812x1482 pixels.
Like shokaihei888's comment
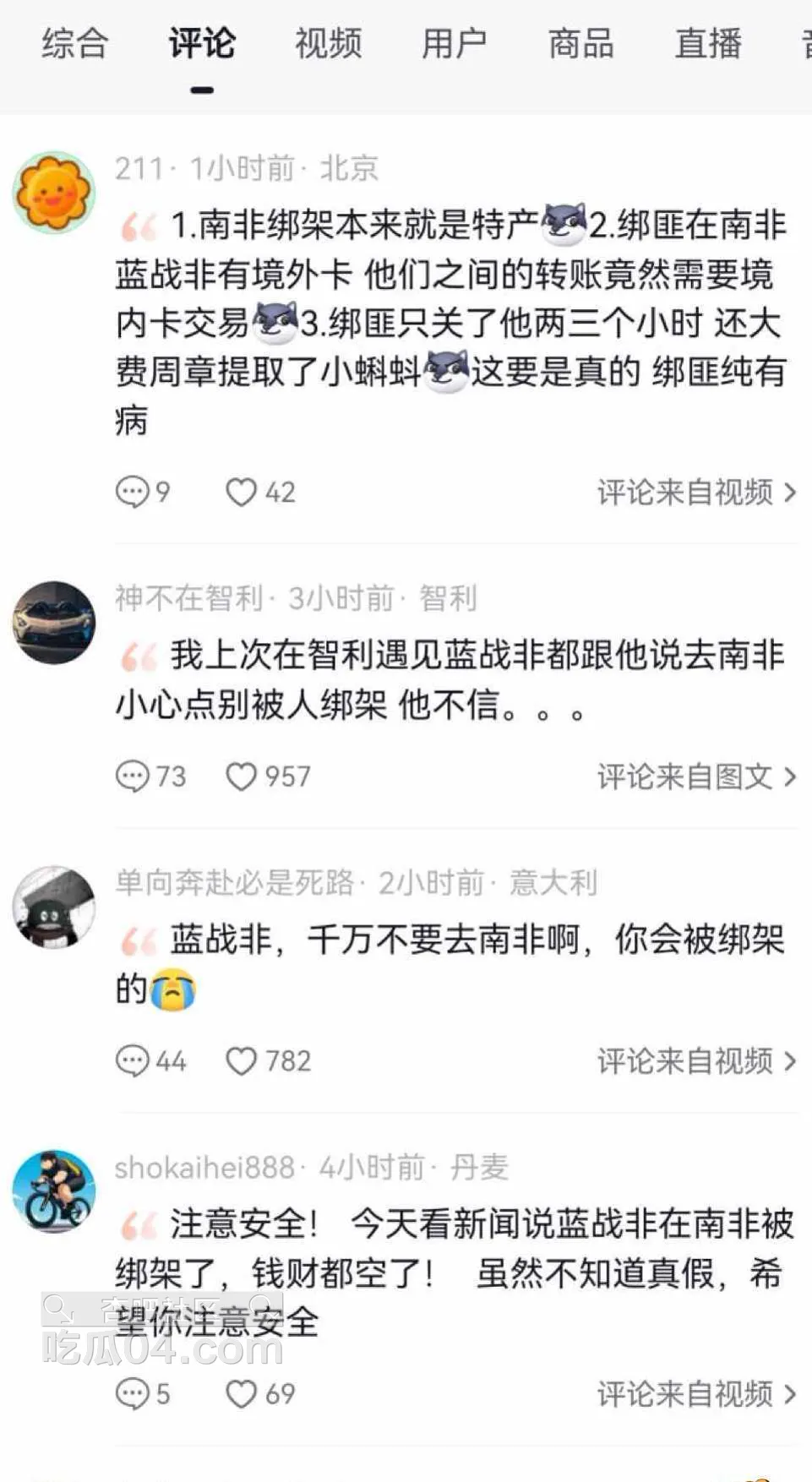pyautogui.click(x=242, y=1394)
